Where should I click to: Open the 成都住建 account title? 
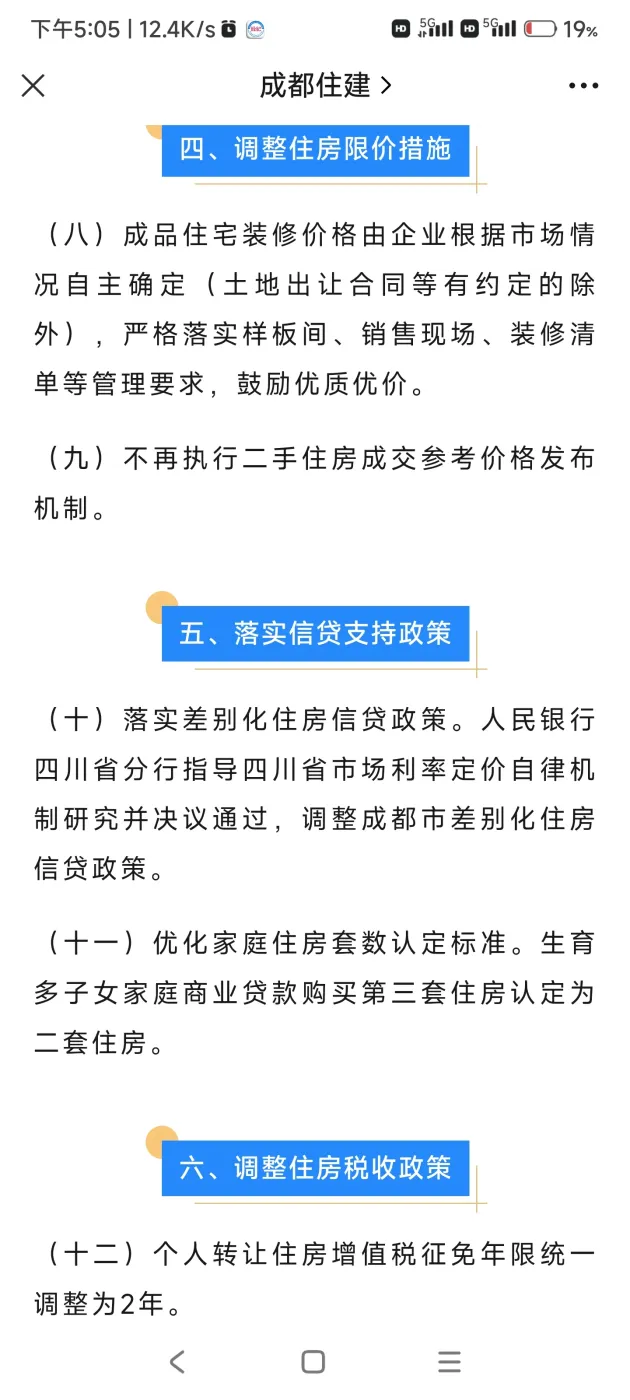tap(325, 86)
